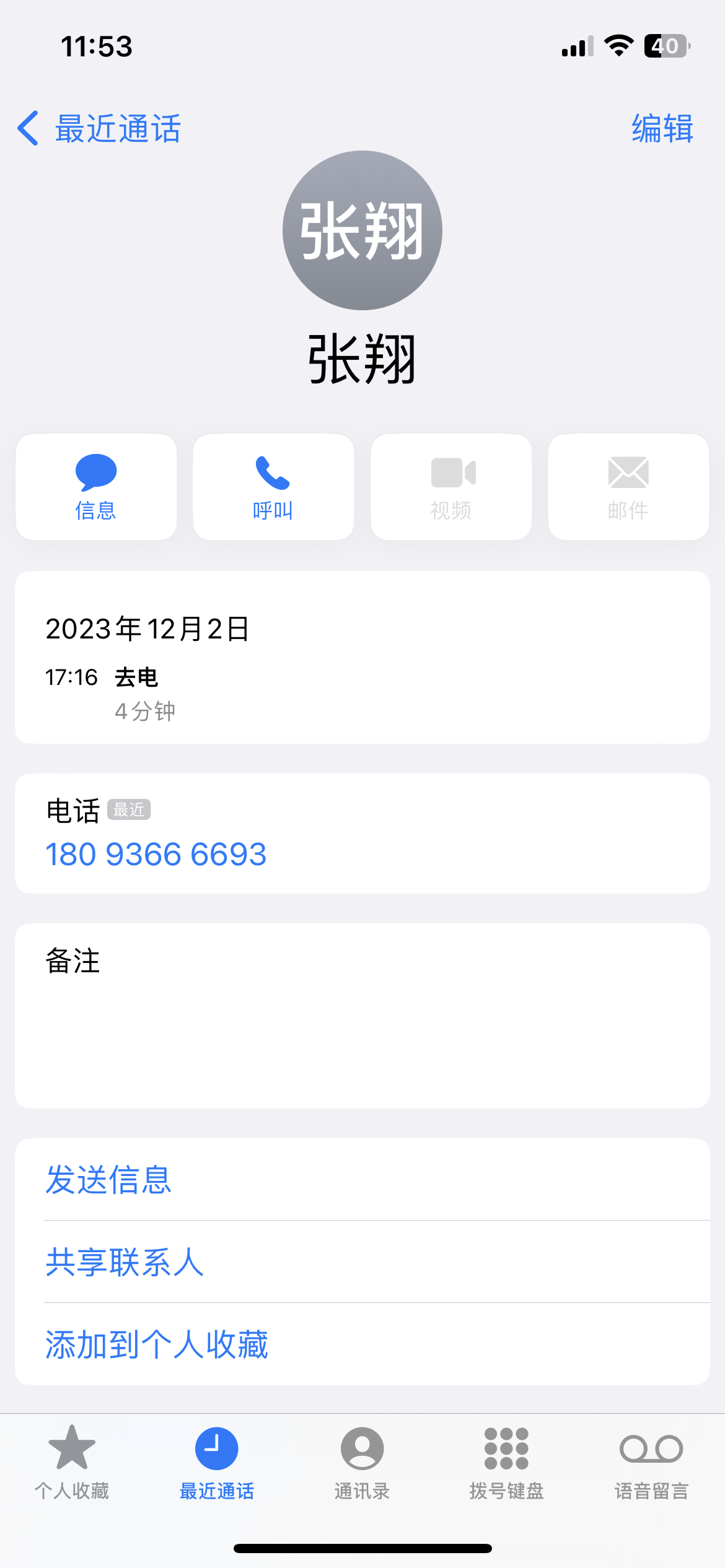
Task: Send a message via 信息 button
Action: (x=96, y=487)
